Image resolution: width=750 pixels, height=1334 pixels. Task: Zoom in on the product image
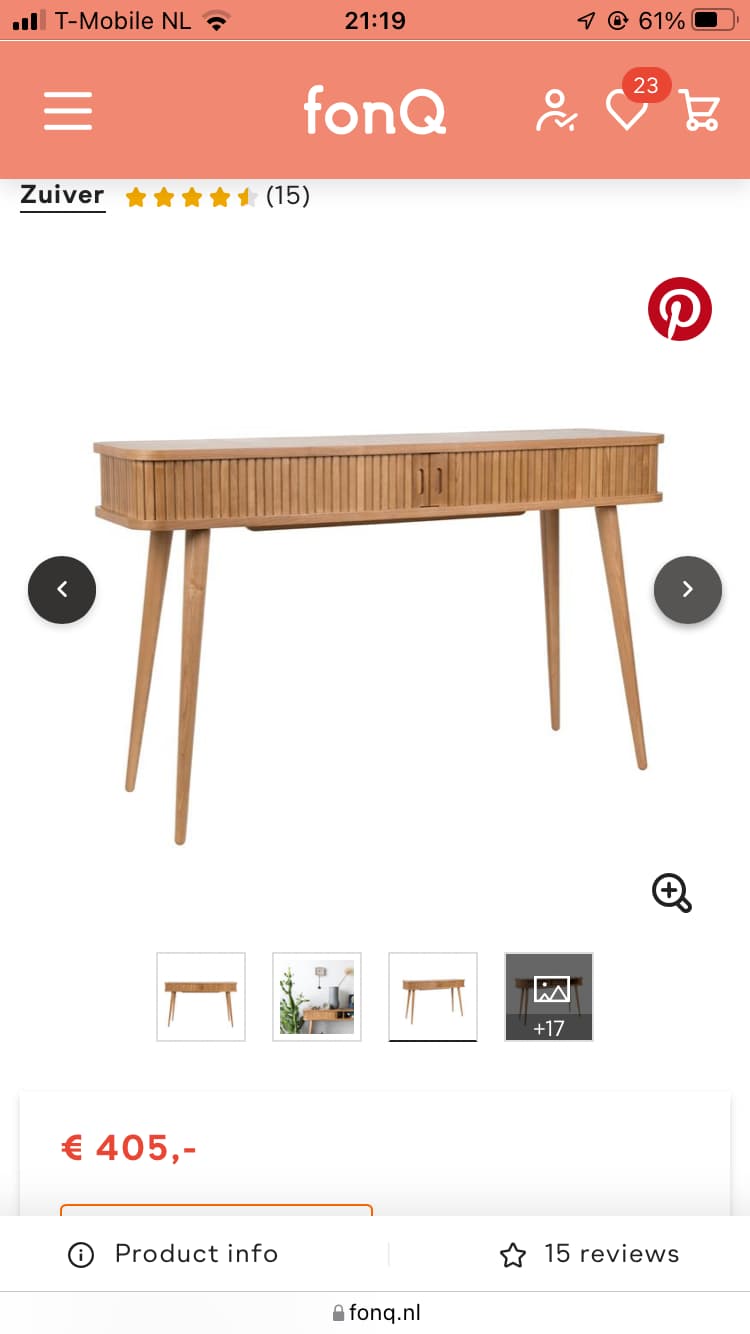672,892
